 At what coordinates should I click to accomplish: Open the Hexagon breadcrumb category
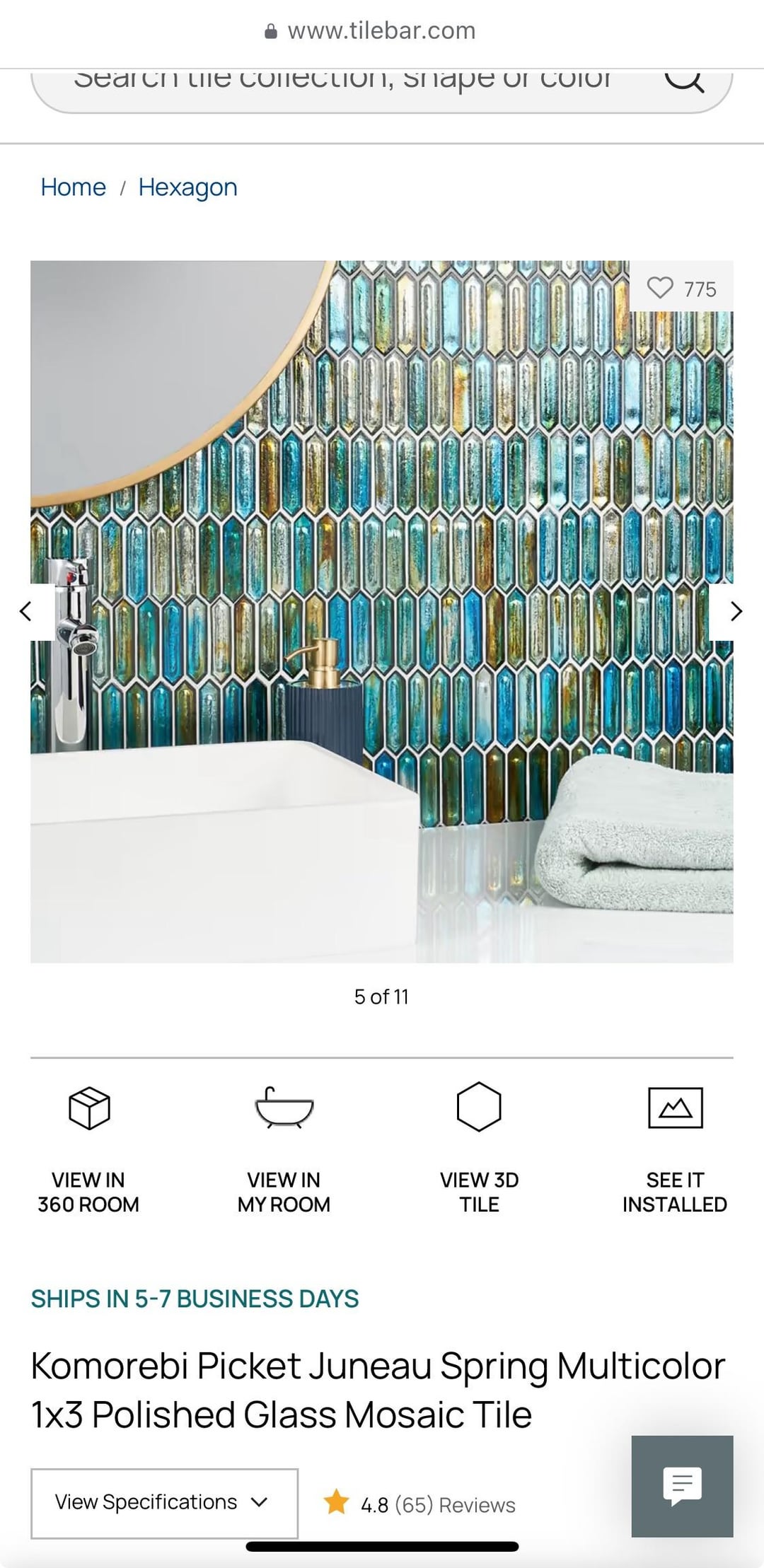pyautogui.click(x=187, y=187)
